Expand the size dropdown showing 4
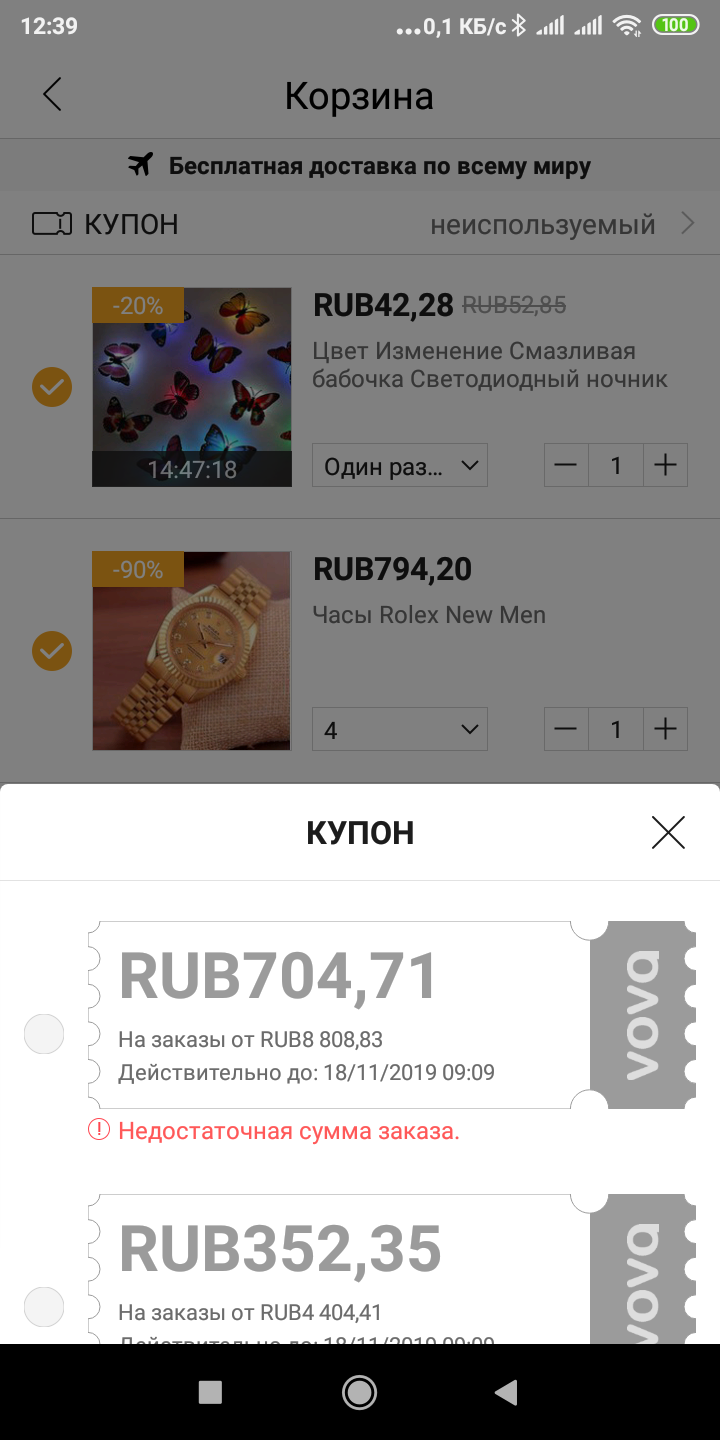This screenshot has height=1440, width=720. coord(399,730)
